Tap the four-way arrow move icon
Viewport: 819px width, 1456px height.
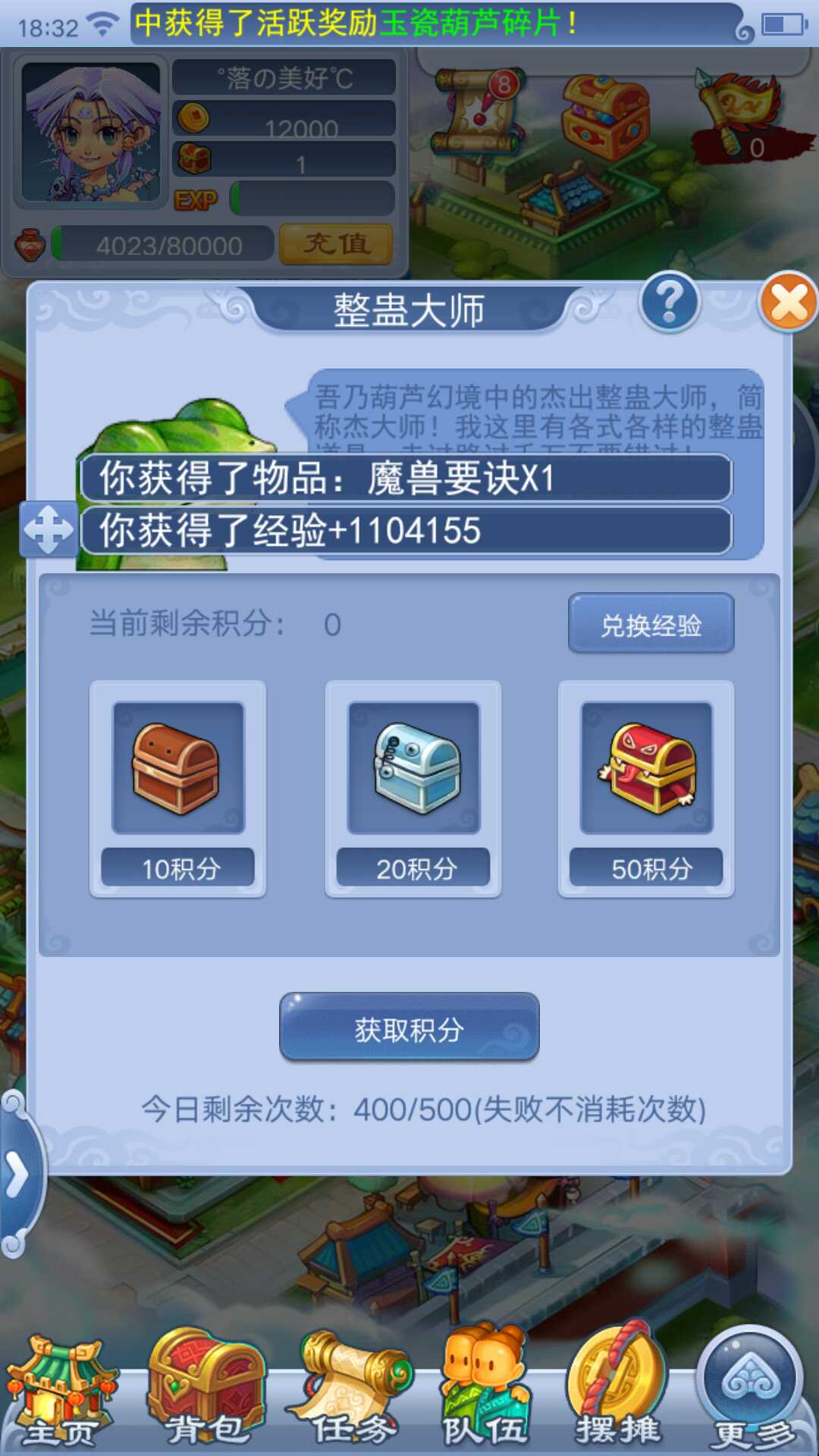coord(48,529)
